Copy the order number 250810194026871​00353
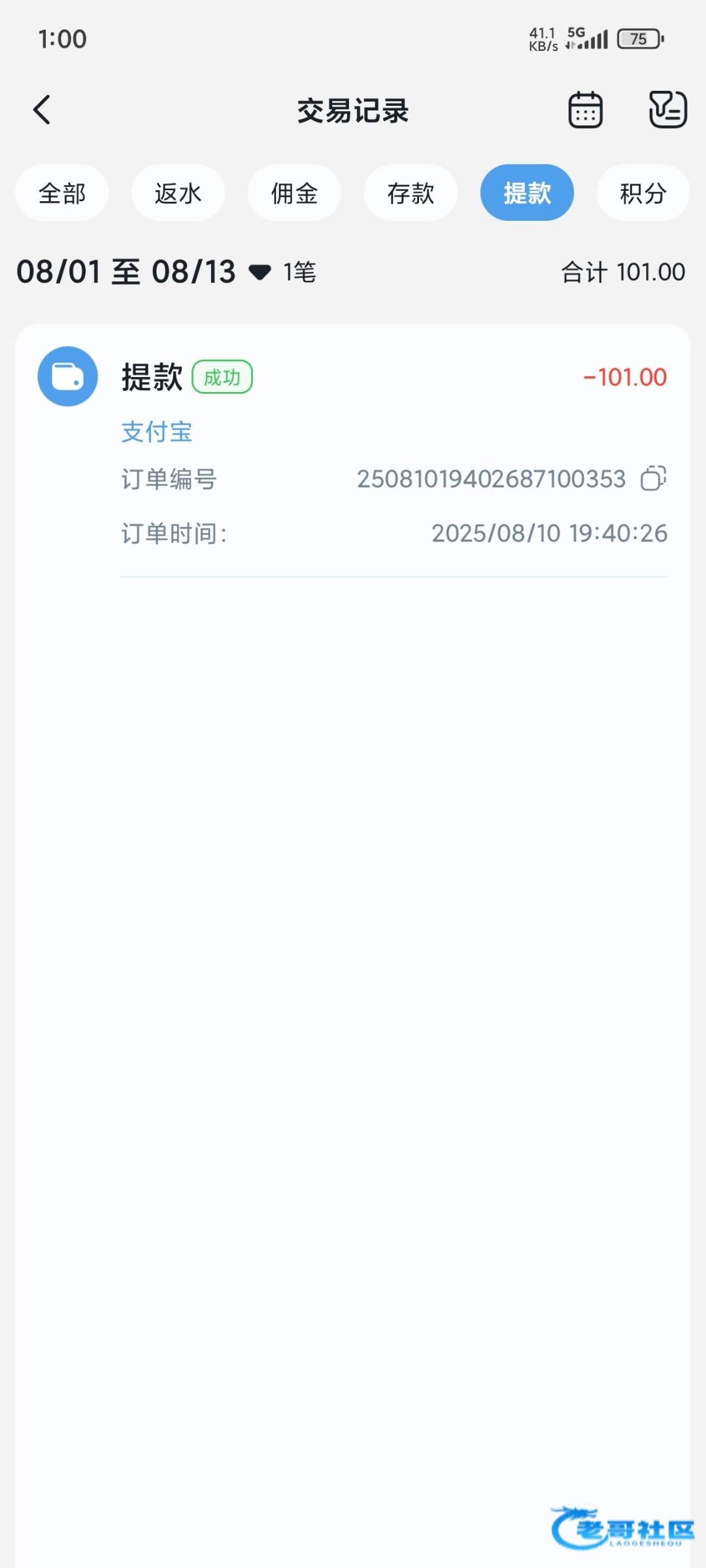The height and width of the screenshot is (1568, 706). point(653,478)
